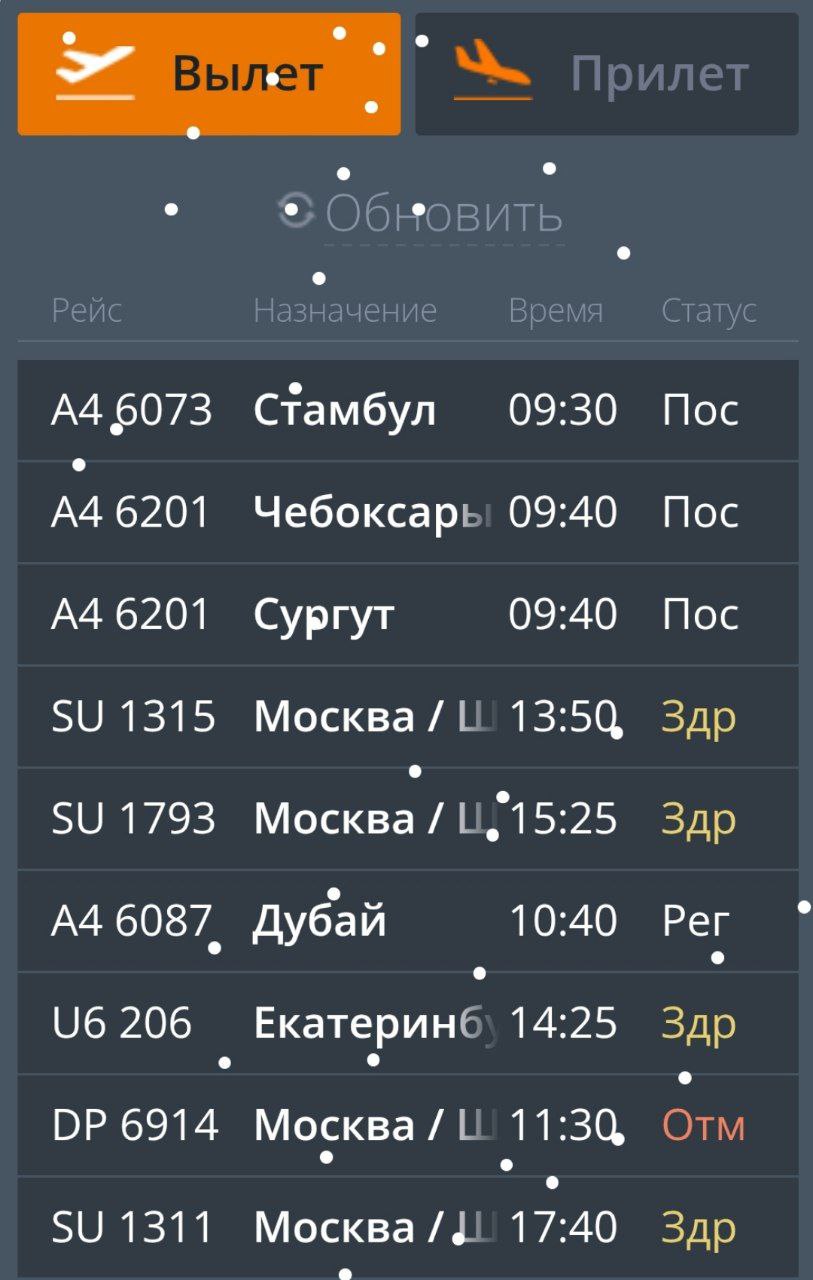Viewport: 813px width, 1280px height.
Task: Switch to the Вылет tab
Action: pyautogui.click(x=210, y=72)
